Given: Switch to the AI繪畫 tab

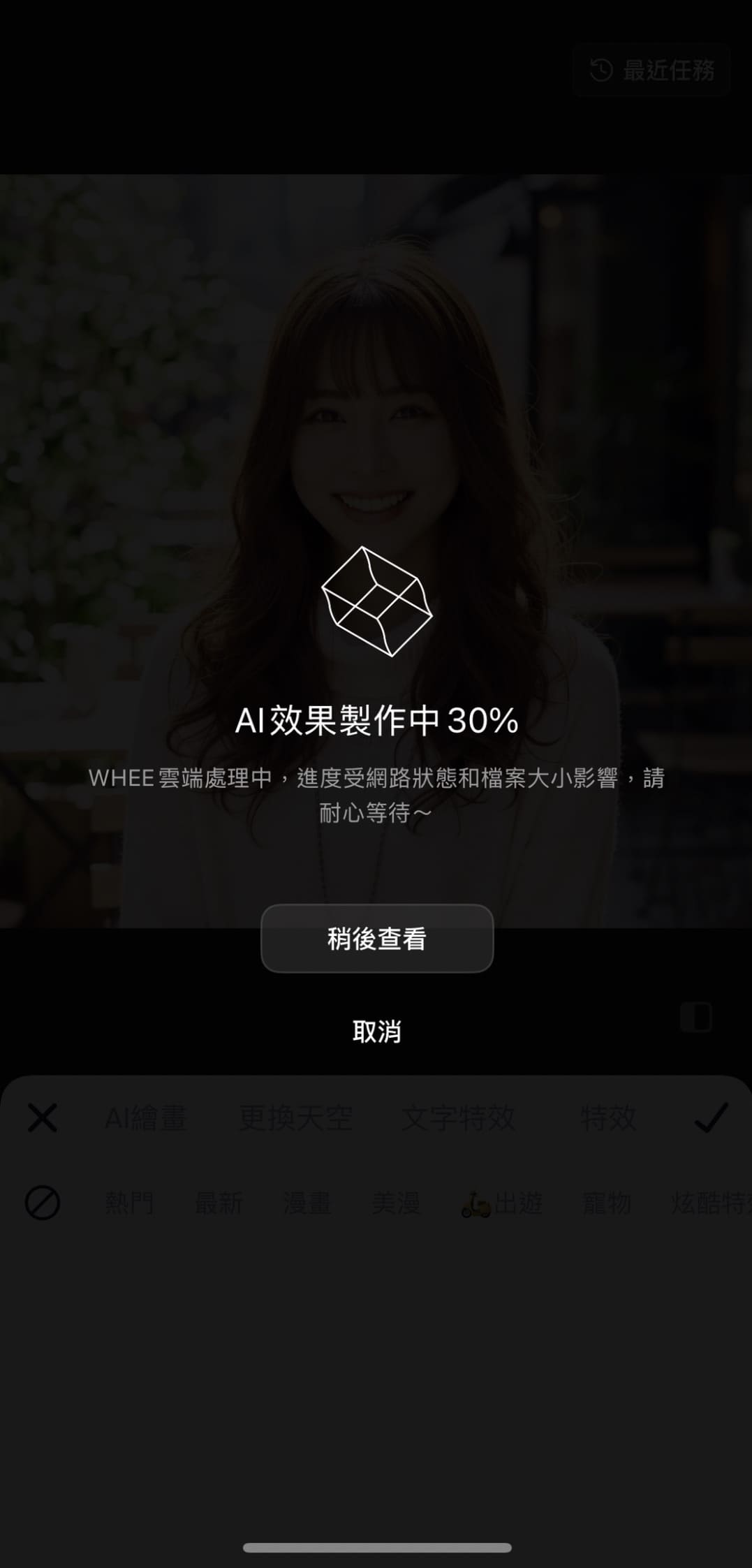Looking at the screenshot, I should 145,1118.
